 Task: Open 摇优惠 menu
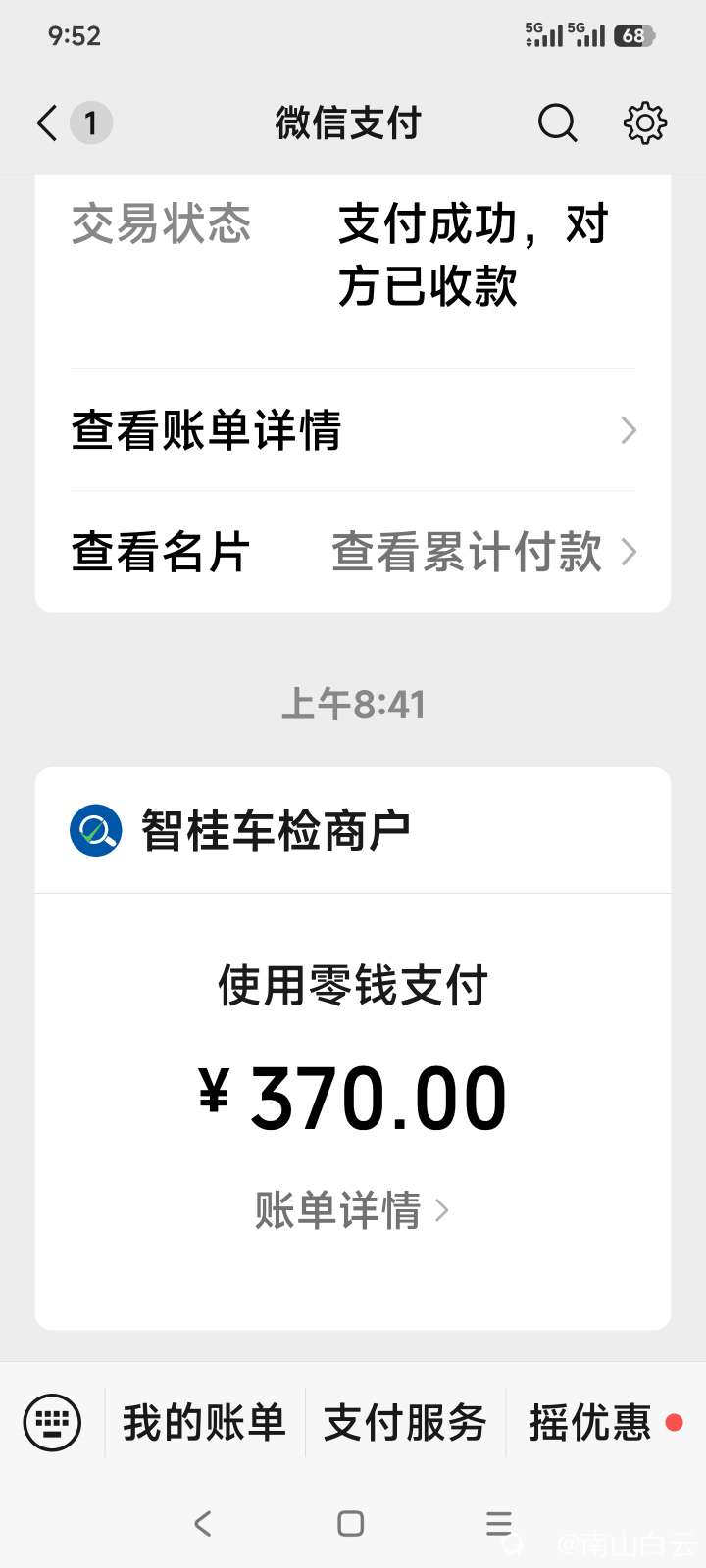tap(591, 1422)
